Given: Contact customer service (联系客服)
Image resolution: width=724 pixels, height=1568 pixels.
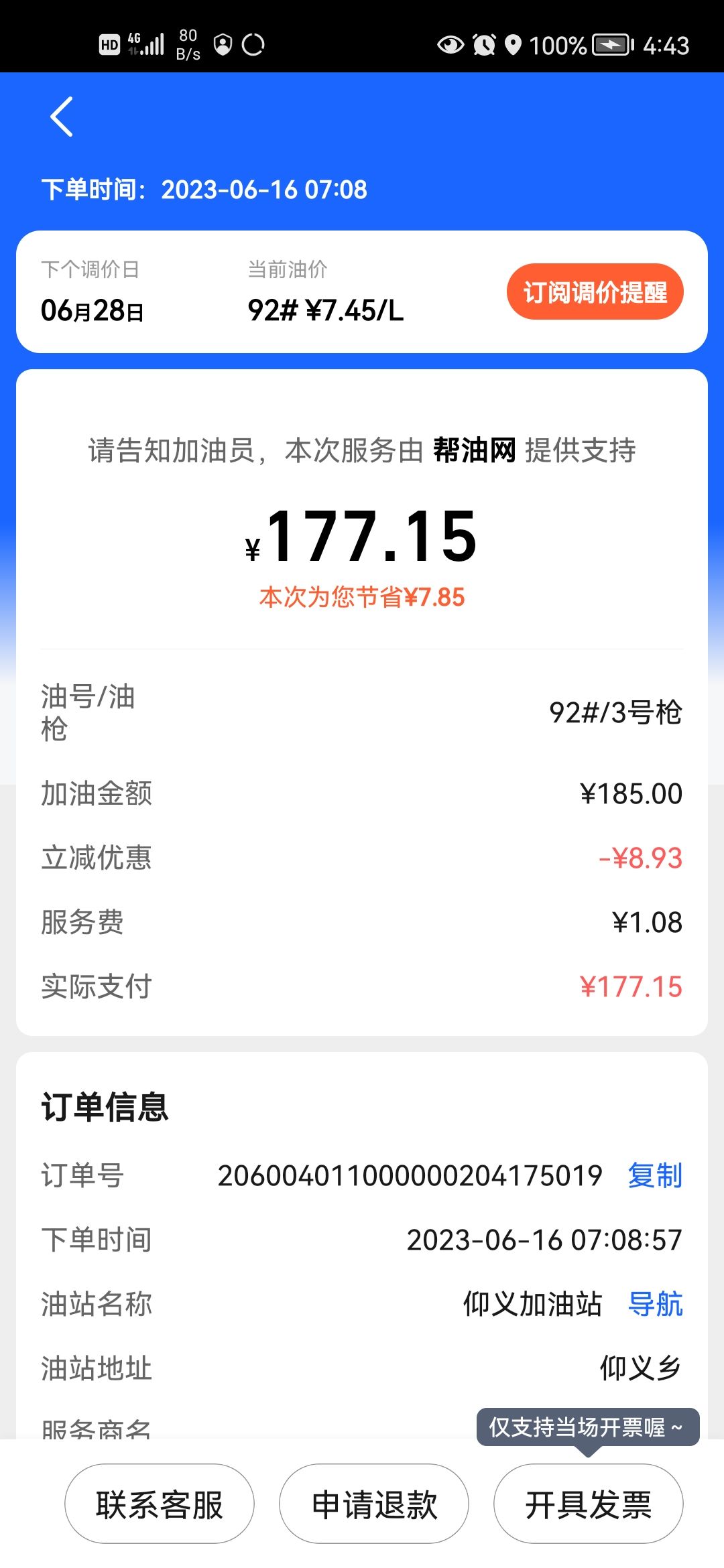Looking at the screenshot, I should (x=160, y=1505).
